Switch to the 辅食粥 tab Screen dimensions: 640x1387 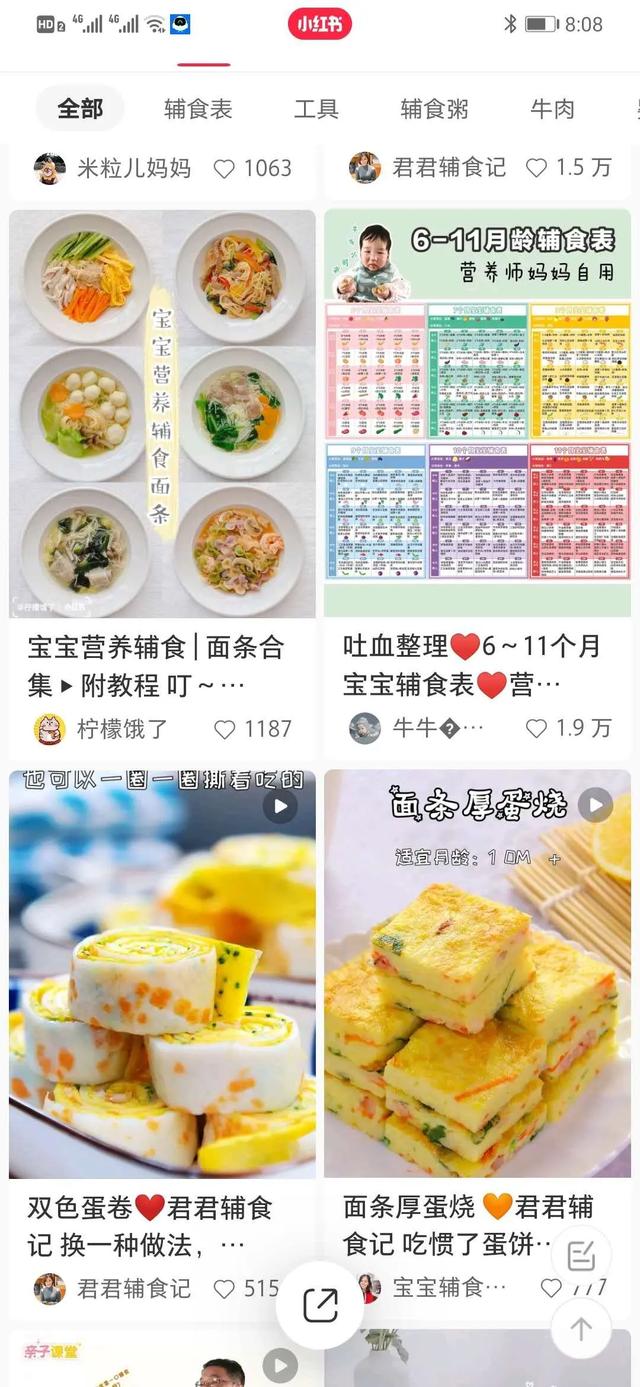click(434, 109)
